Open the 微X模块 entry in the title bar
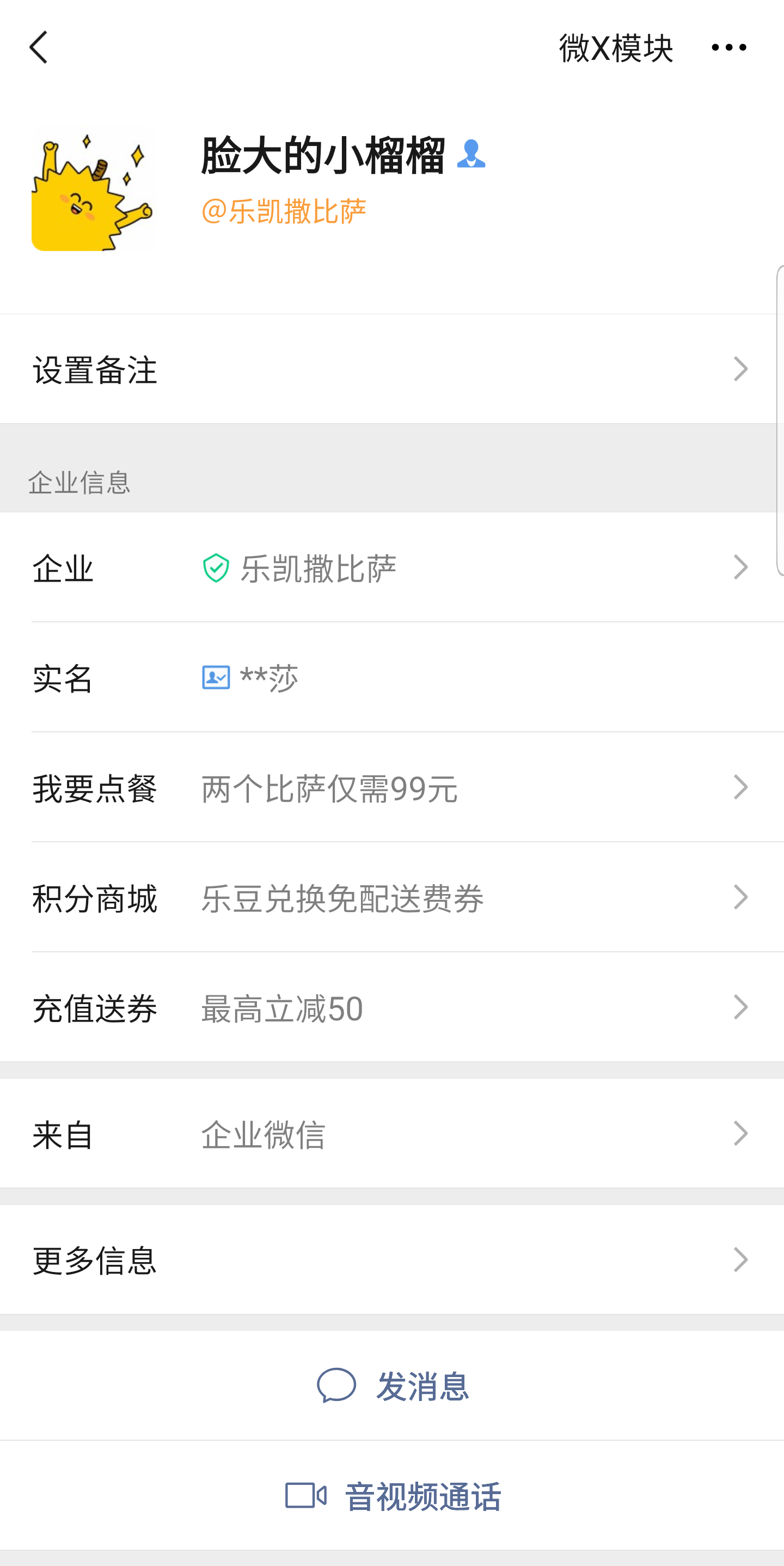Viewport: 784px width, 1566px height. [616, 47]
